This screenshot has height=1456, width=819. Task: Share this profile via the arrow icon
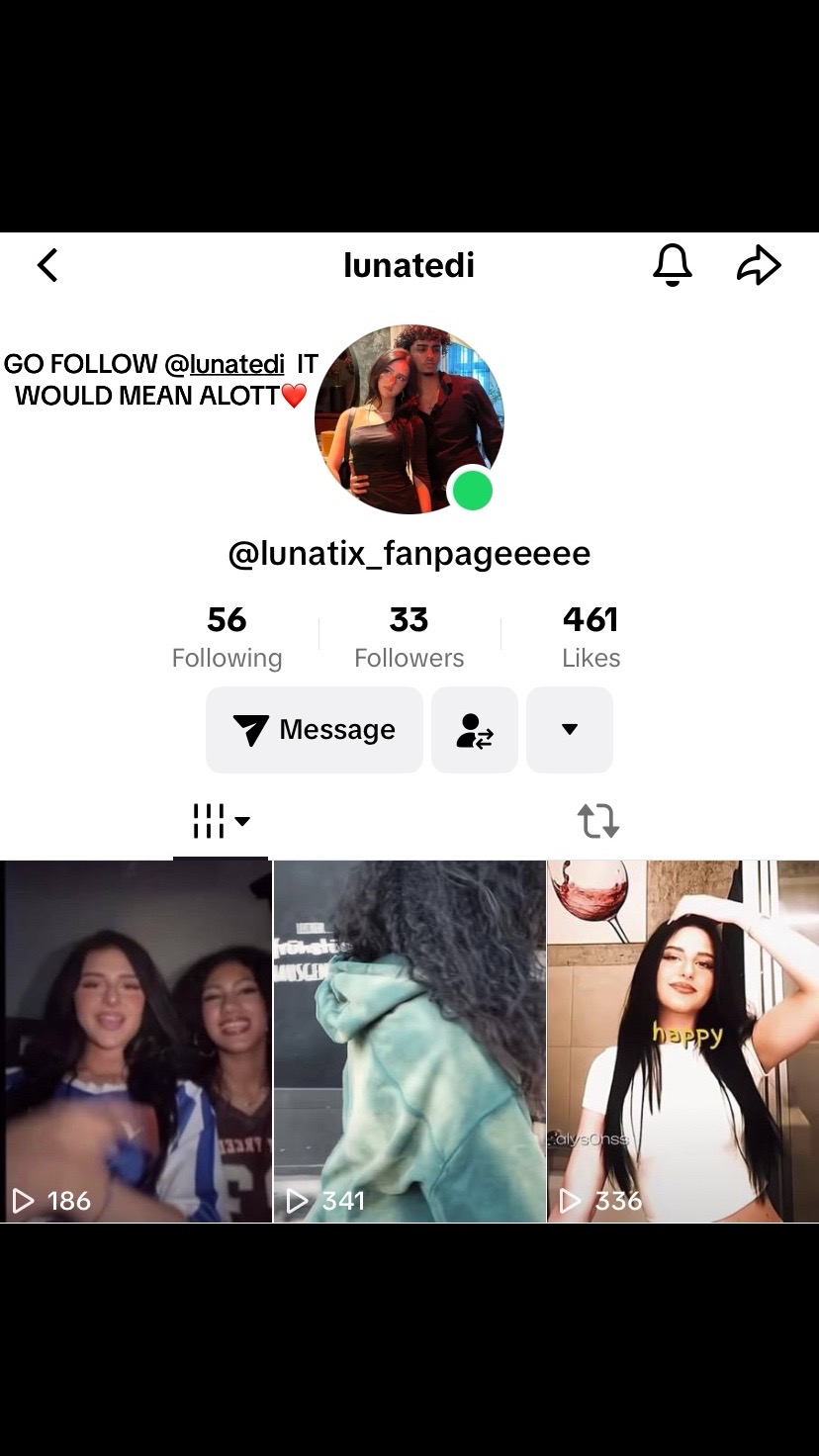759,265
